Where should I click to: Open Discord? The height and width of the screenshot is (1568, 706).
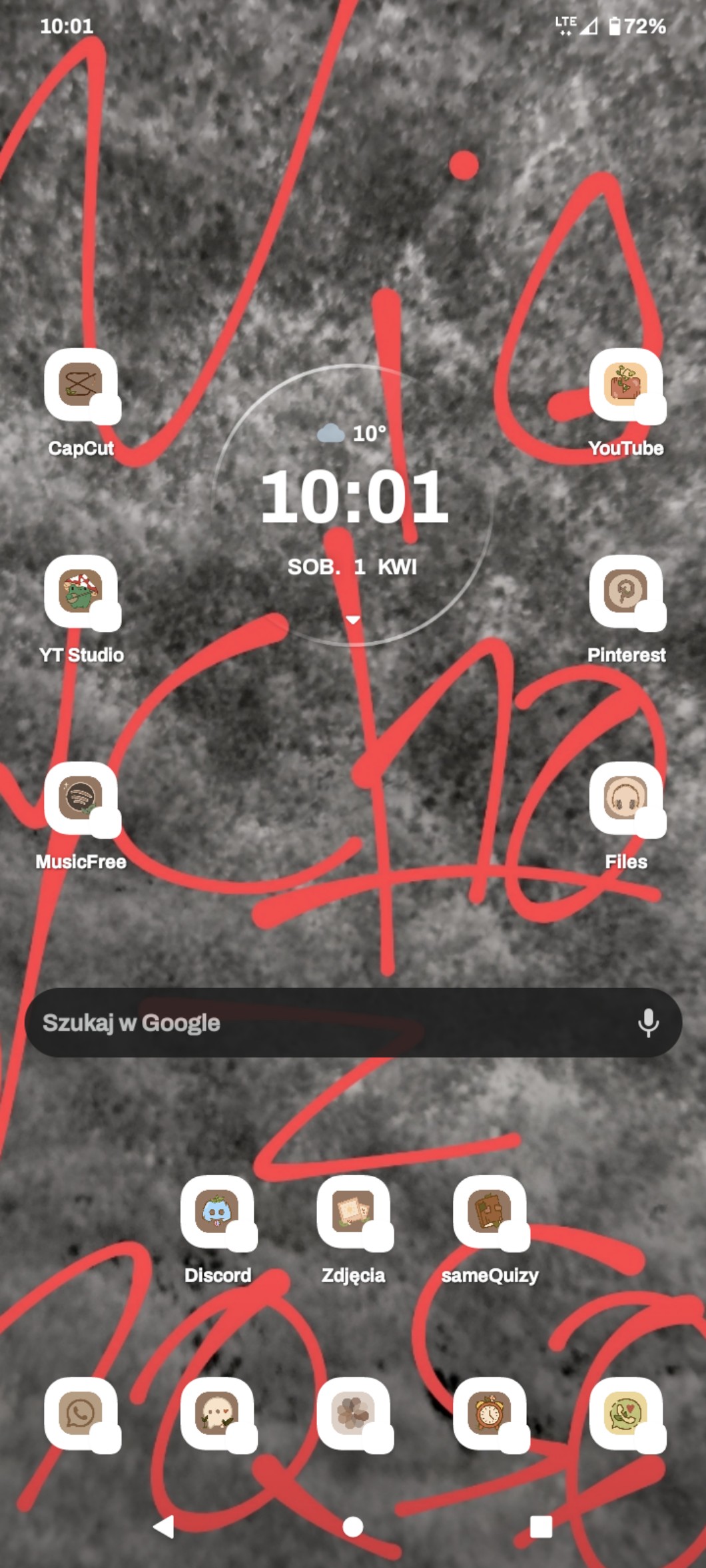217,1212
